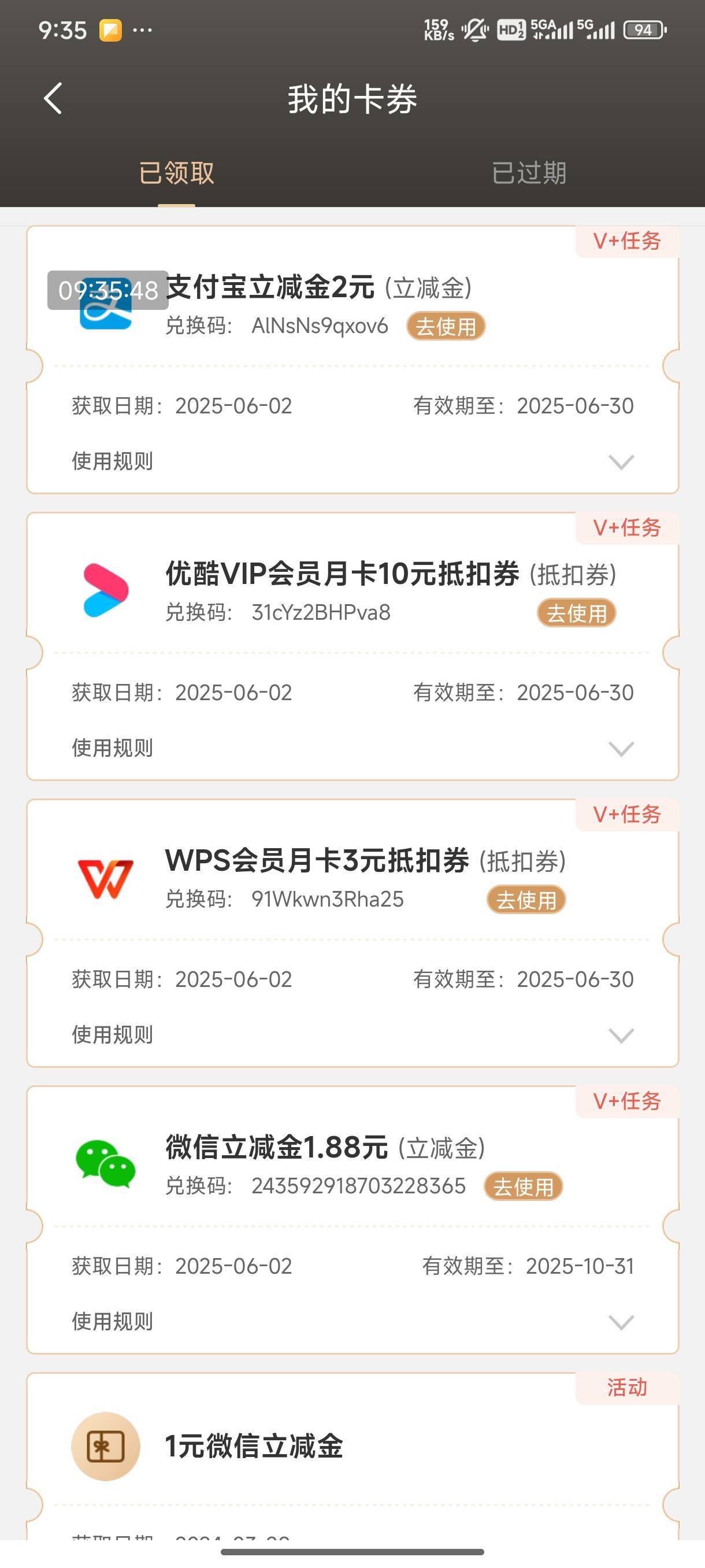
Task: Go back using the top-left arrow
Action: (x=54, y=98)
